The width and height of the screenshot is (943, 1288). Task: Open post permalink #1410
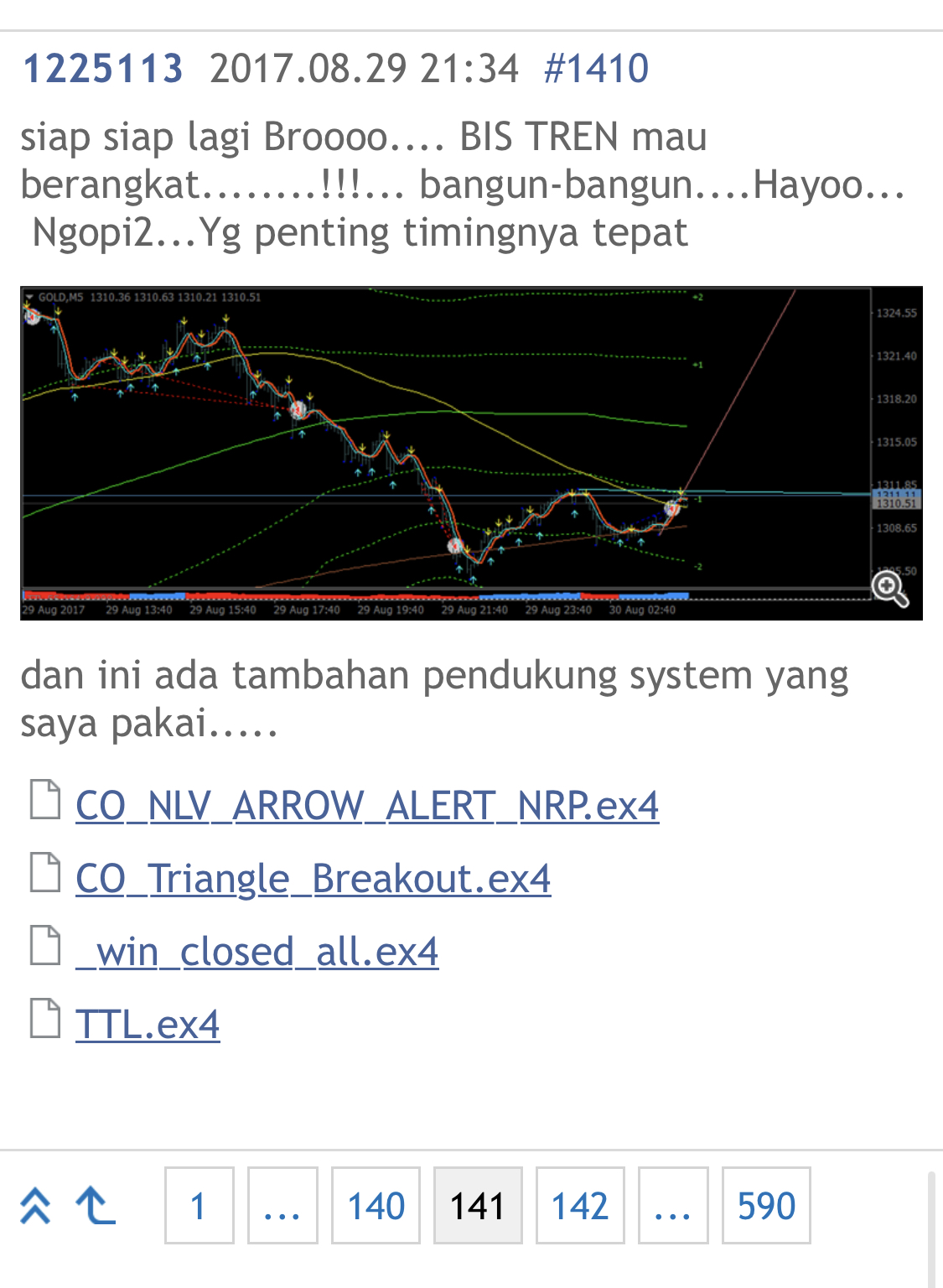click(596, 68)
